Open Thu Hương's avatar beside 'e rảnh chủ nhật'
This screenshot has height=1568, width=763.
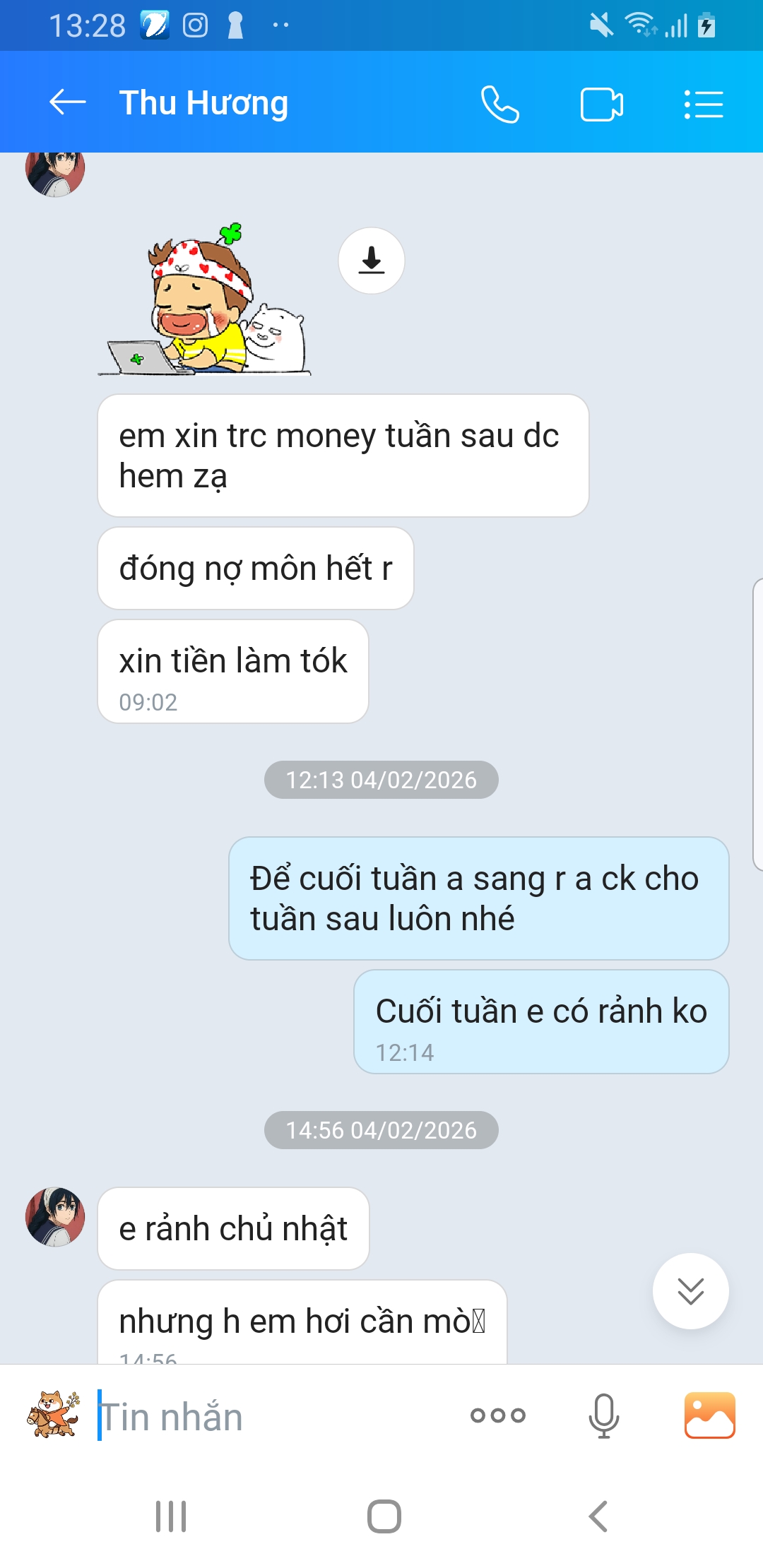click(55, 1217)
